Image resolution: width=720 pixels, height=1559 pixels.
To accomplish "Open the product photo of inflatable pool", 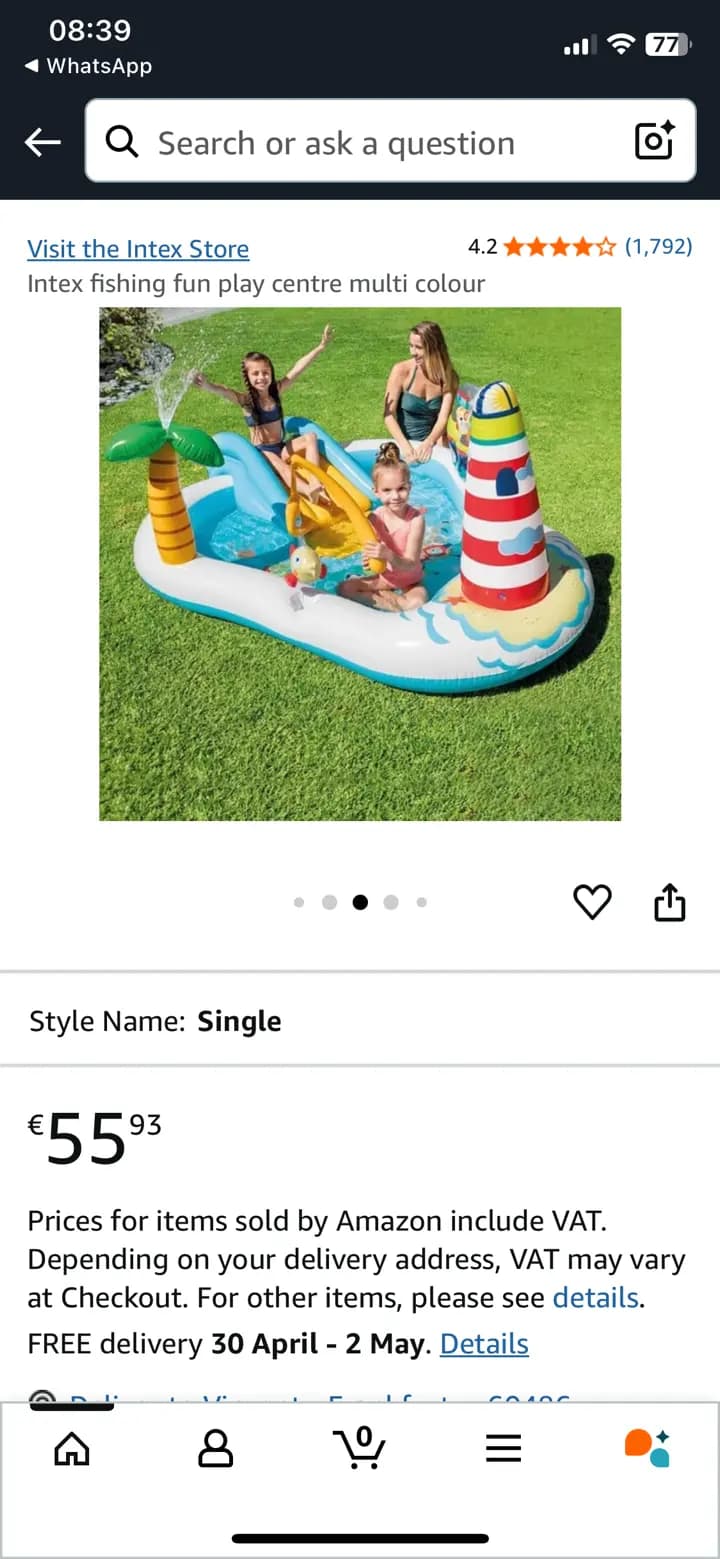I will point(360,564).
